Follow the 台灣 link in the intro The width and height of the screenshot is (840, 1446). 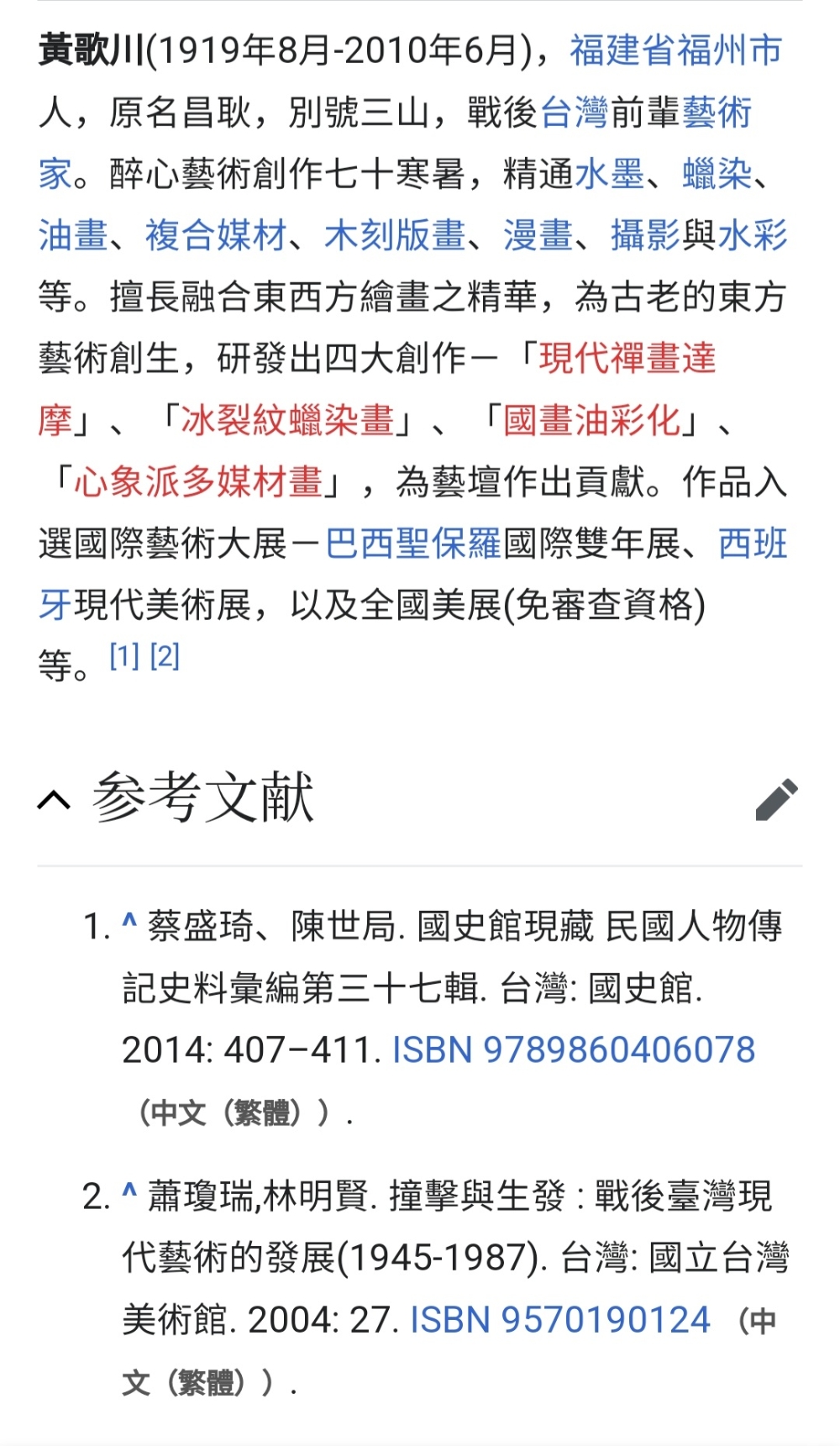pyautogui.click(x=574, y=113)
